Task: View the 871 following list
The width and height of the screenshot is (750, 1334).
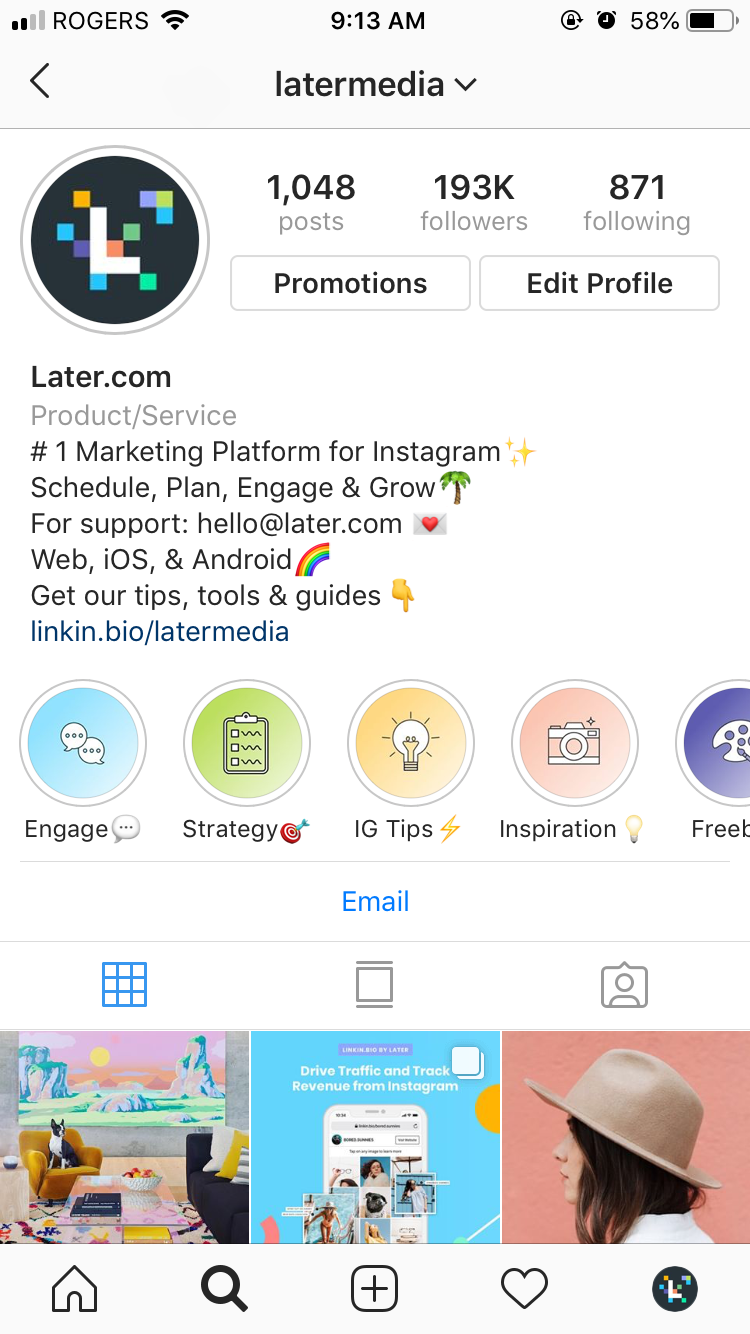Action: click(x=636, y=202)
